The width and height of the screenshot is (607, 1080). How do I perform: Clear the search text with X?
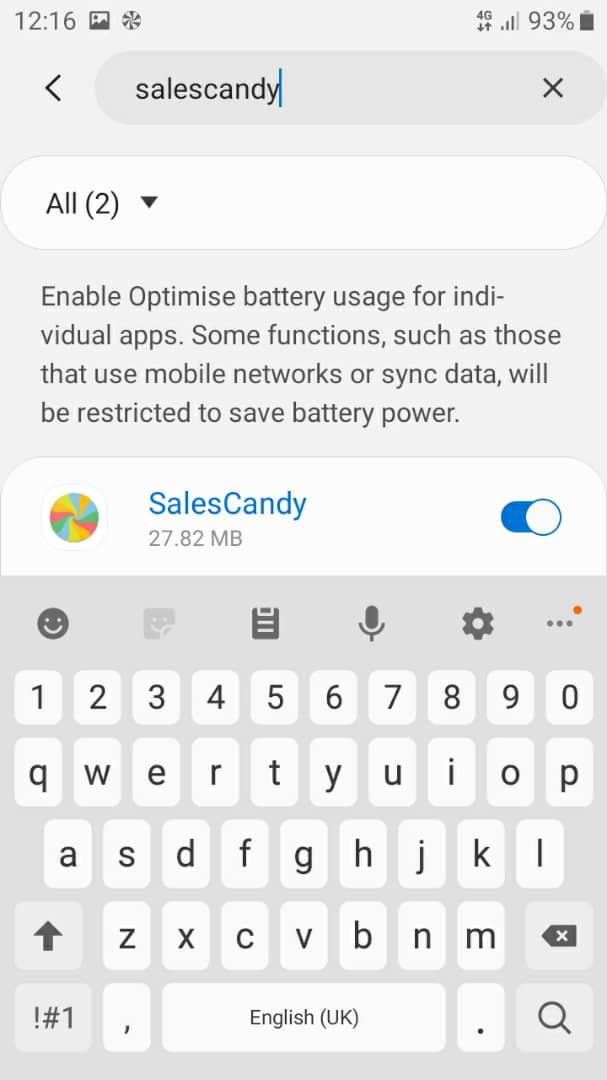pyautogui.click(x=553, y=88)
